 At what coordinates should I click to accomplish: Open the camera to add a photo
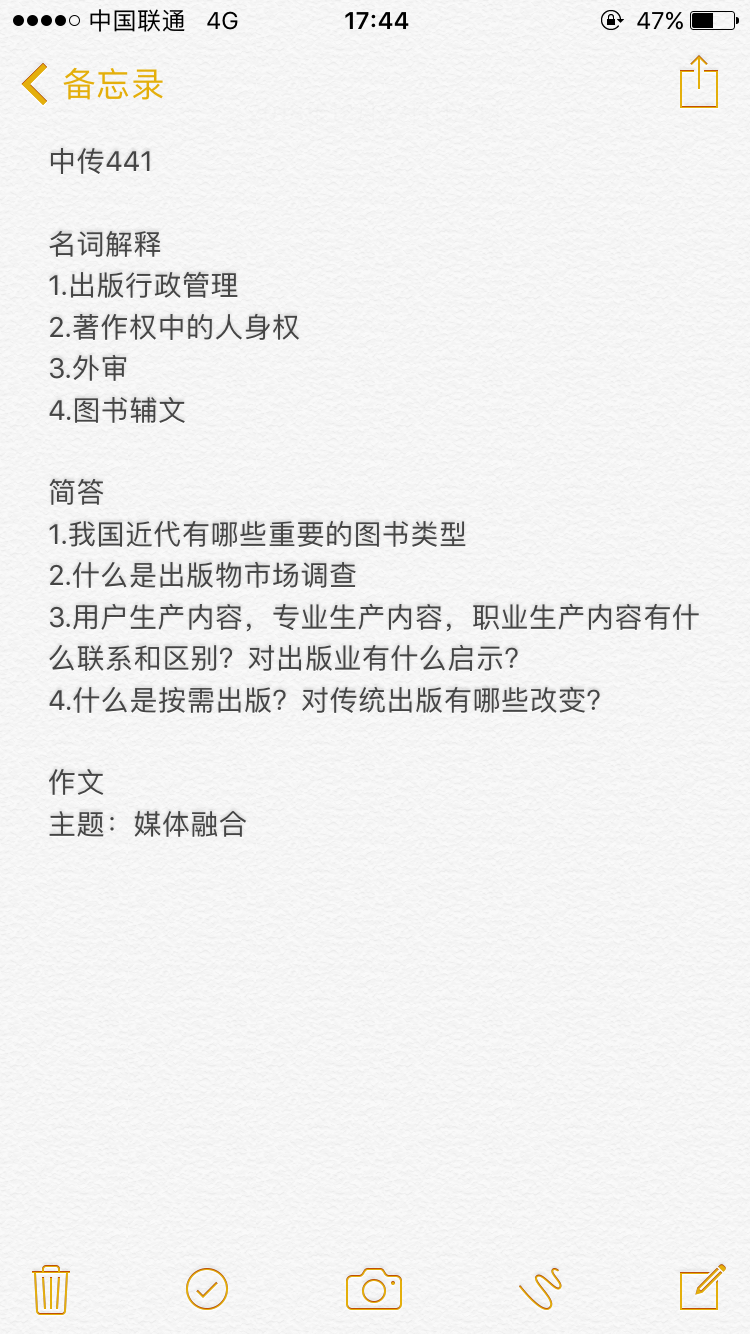[374, 1288]
